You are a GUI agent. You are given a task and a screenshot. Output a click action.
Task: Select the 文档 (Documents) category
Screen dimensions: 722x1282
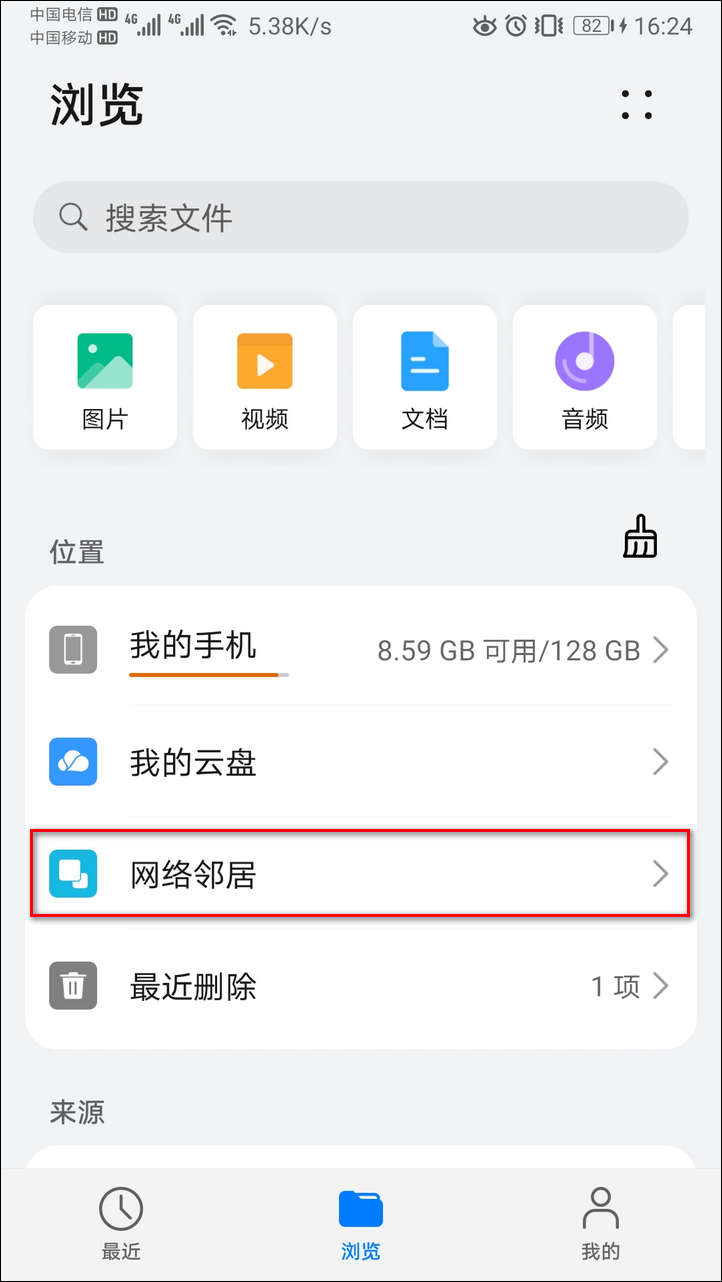coord(424,377)
